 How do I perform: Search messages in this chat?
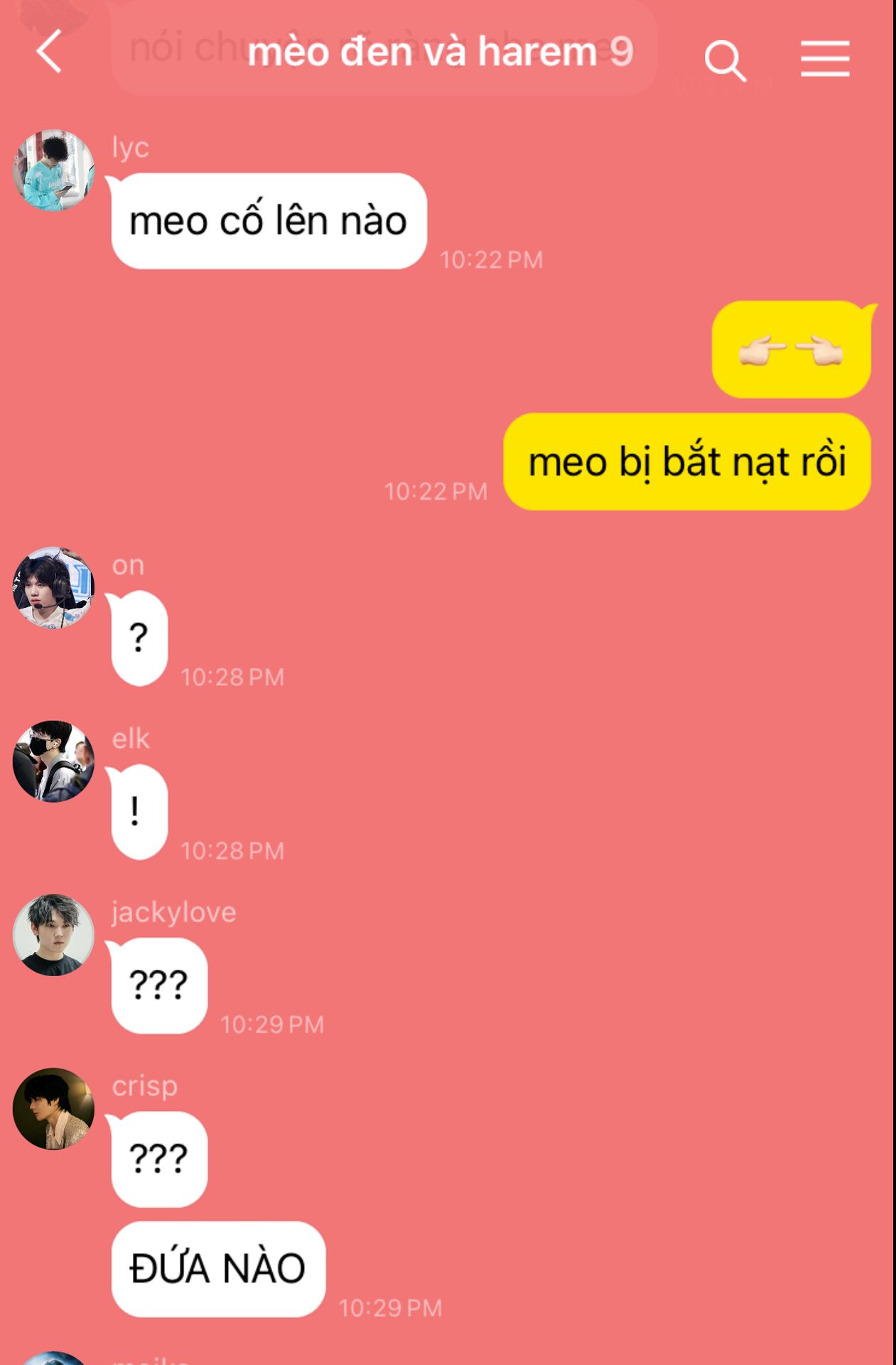(x=724, y=60)
